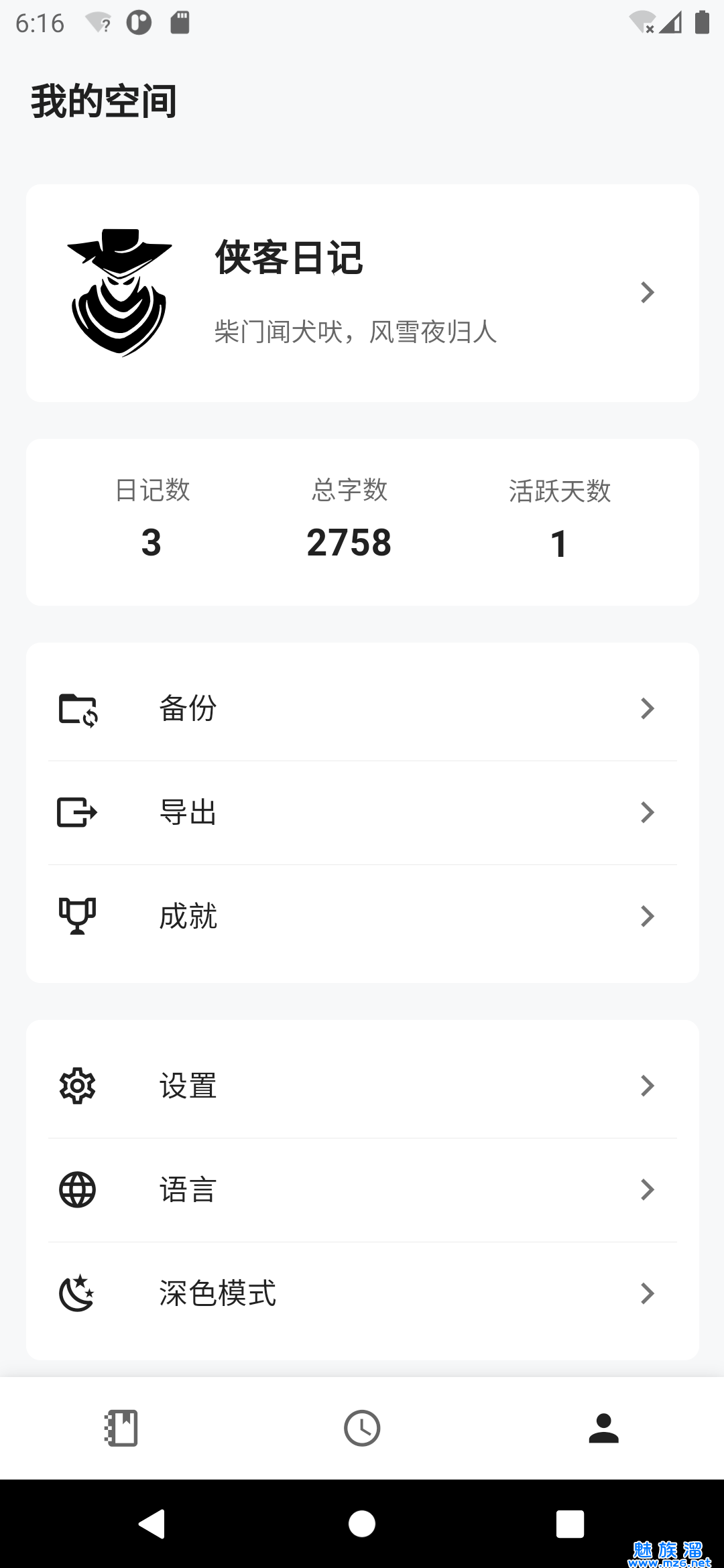724x1568 pixels.
Task: Select the 语言 language row
Action: pos(362,1189)
